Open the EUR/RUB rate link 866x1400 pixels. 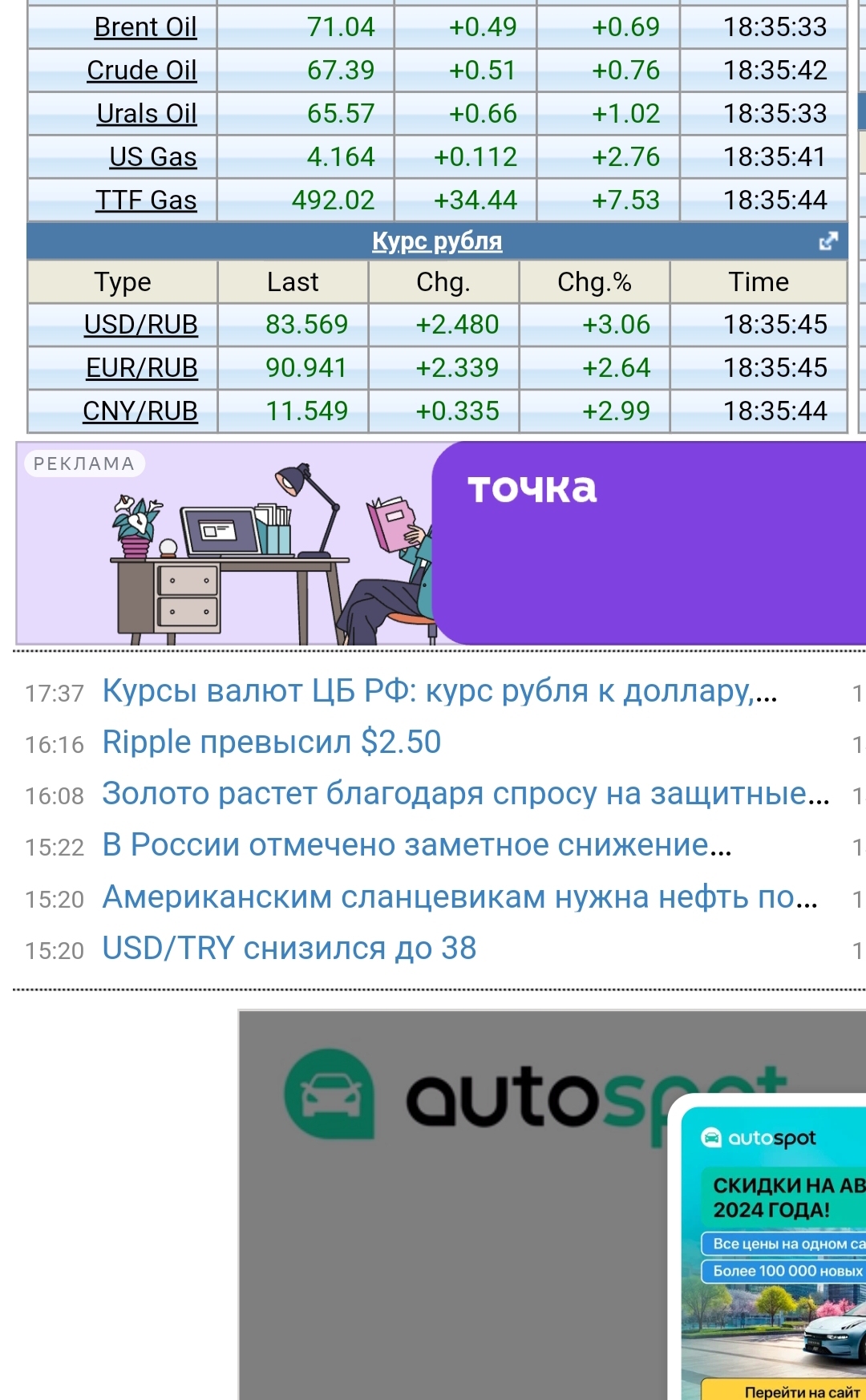(141, 368)
